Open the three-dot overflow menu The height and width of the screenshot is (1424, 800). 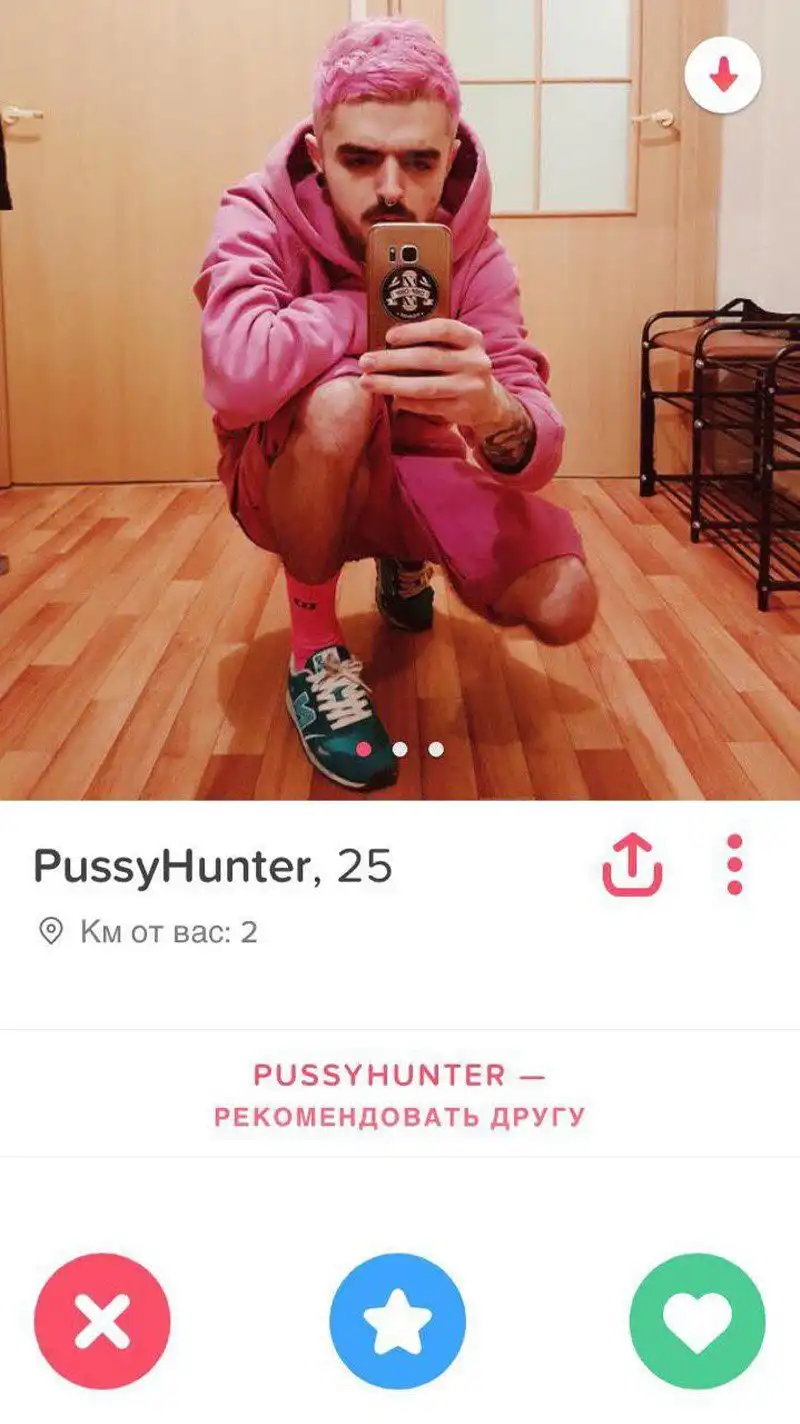coord(735,864)
